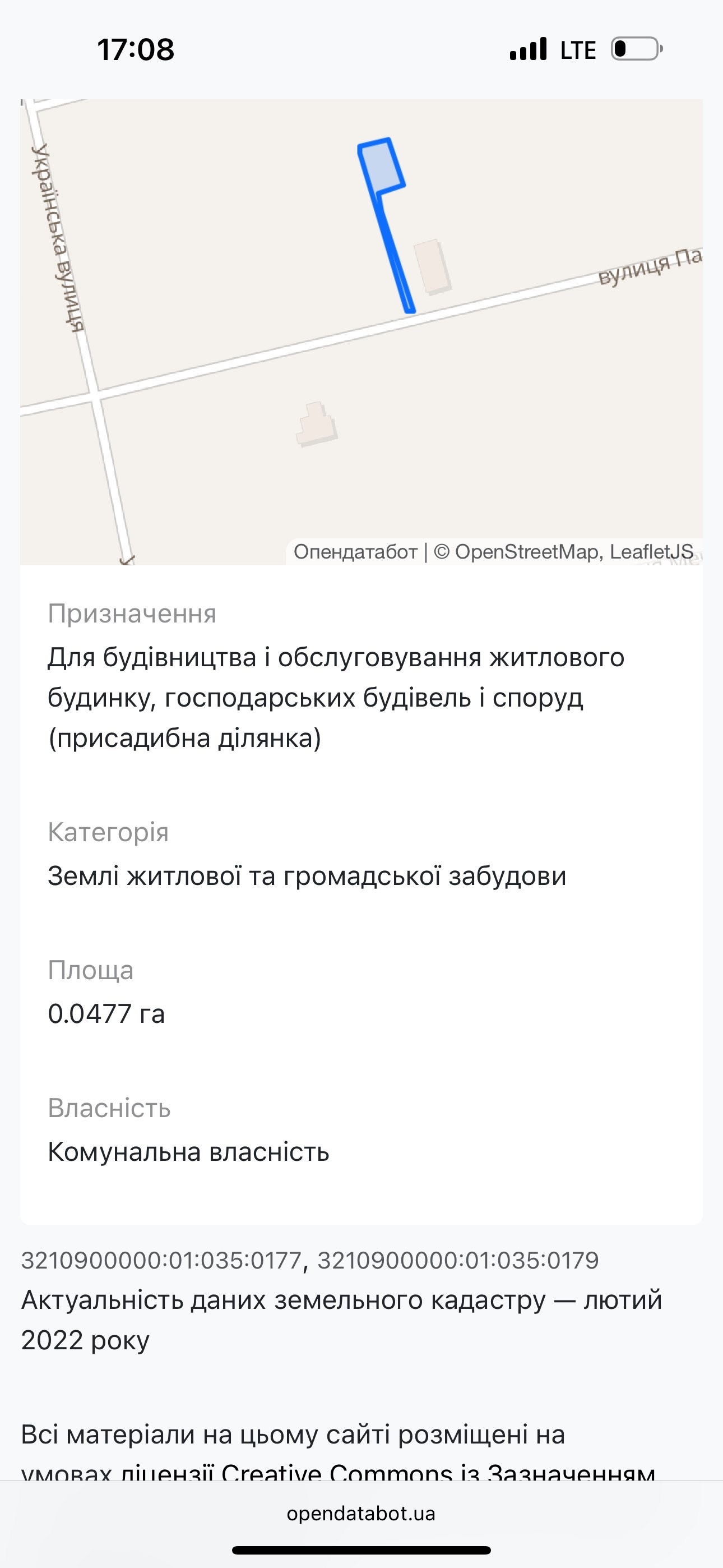Open the Опендатабот attribution link
This screenshot has height=1568, width=723.
point(355,551)
